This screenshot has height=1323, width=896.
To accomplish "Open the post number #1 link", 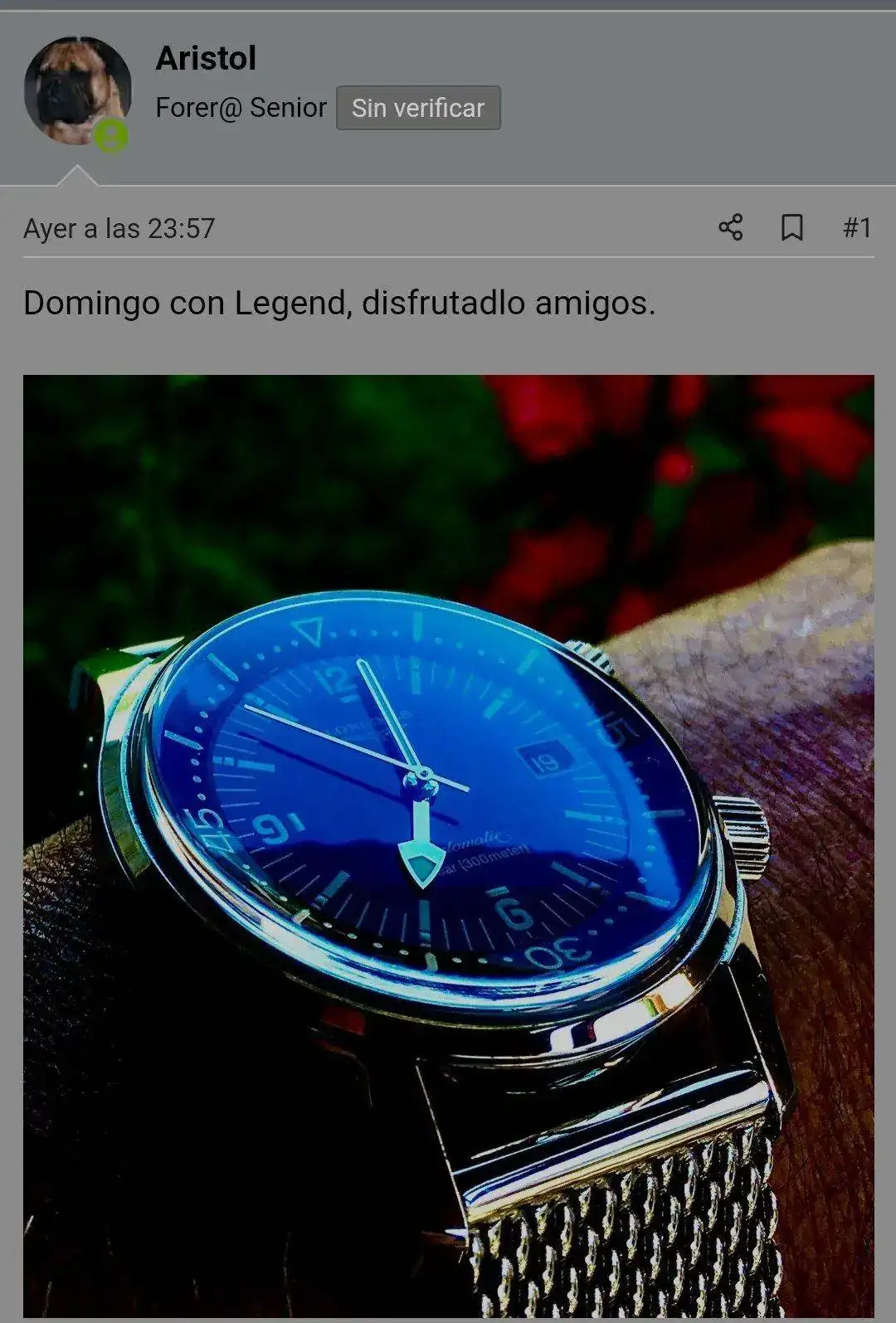I will [x=856, y=227].
